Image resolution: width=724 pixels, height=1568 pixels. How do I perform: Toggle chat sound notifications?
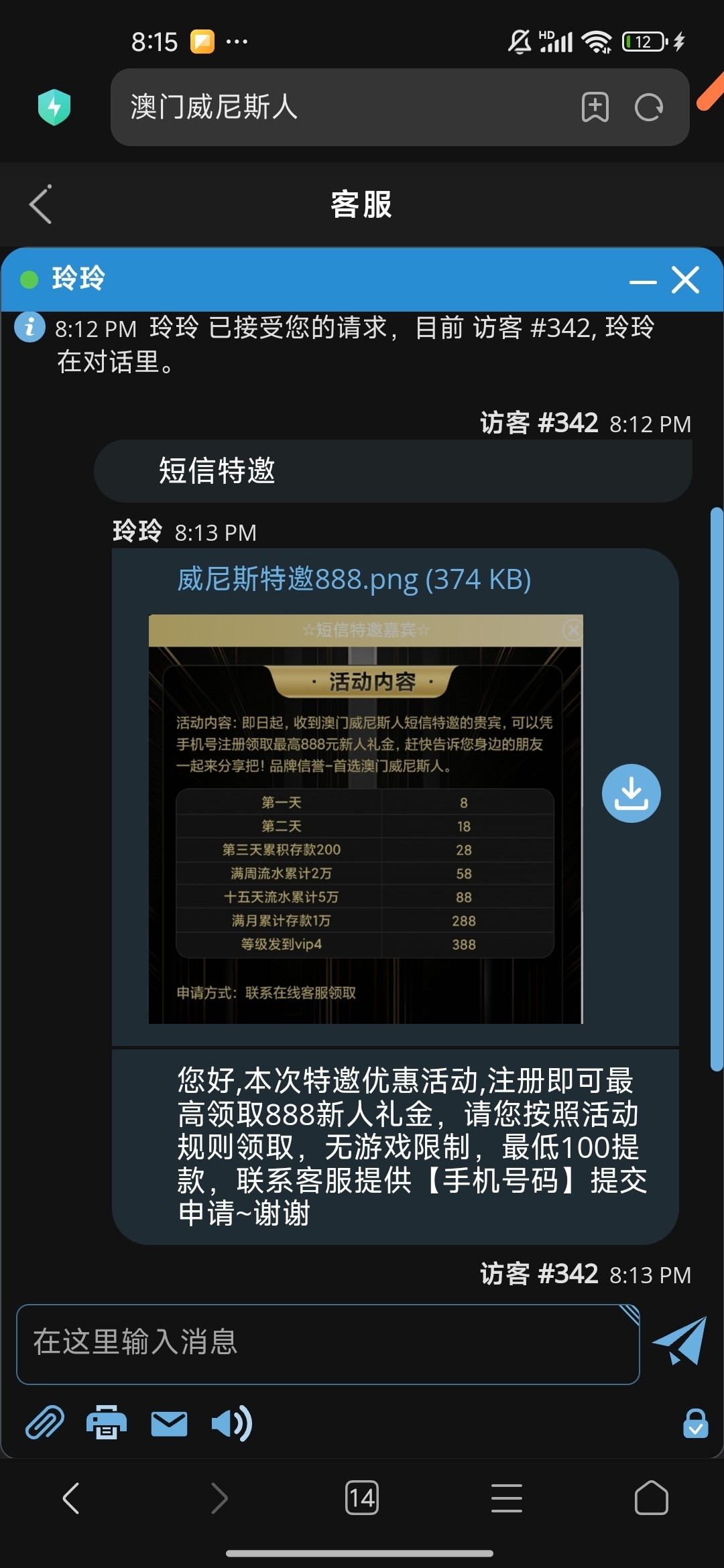231,1423
